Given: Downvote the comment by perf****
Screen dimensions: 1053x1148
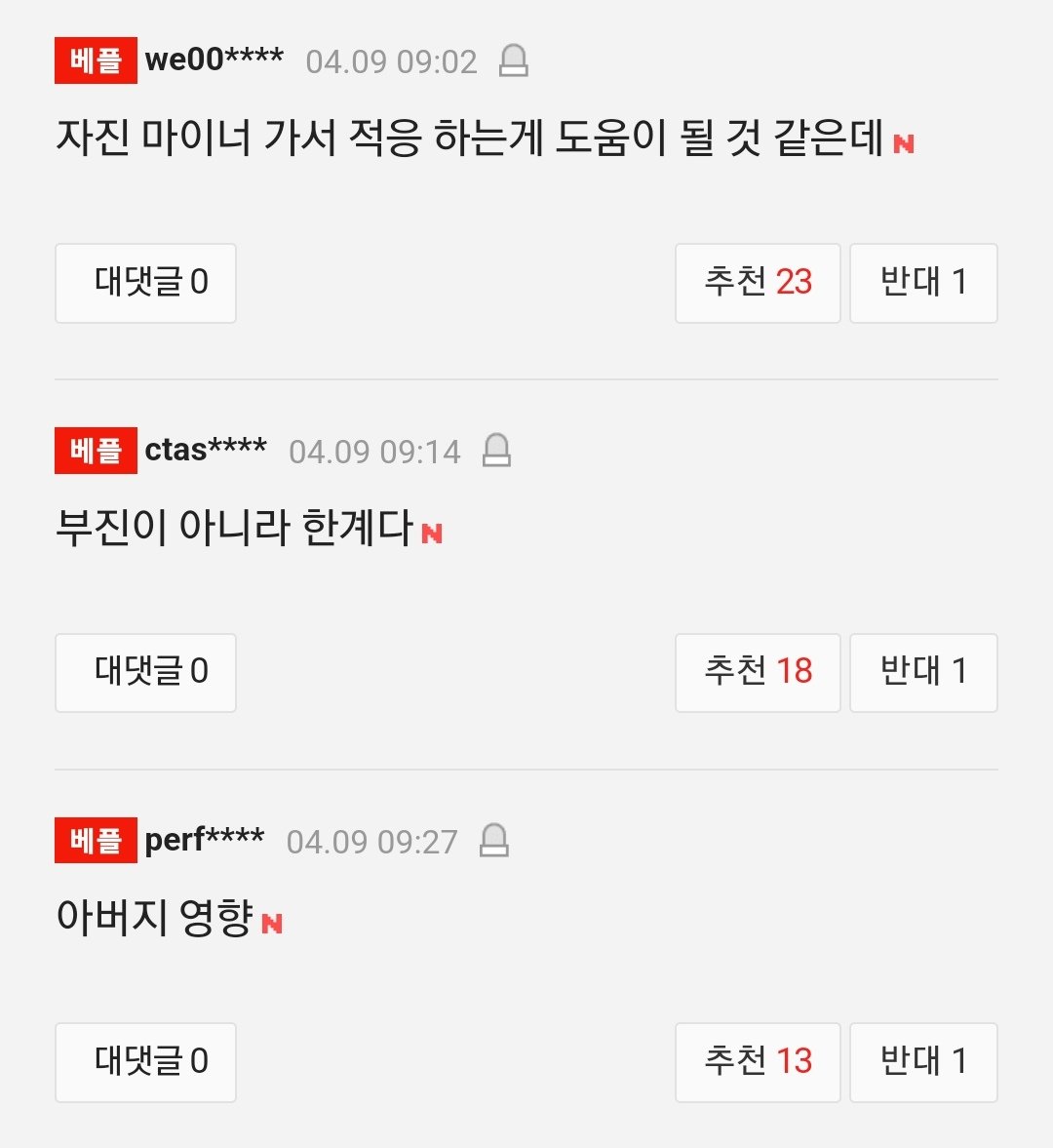Looking at the screenshot, I should point(923,1062).
